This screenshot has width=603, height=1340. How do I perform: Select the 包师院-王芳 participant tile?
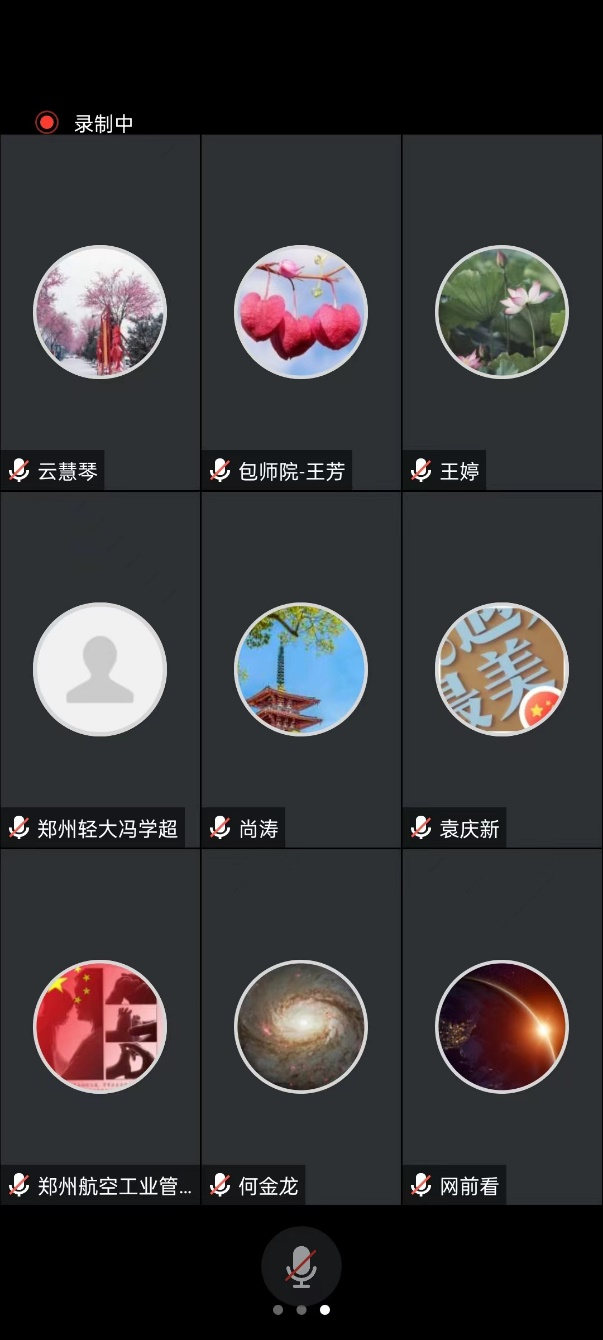pyautogui.click(x=301, y=312)
